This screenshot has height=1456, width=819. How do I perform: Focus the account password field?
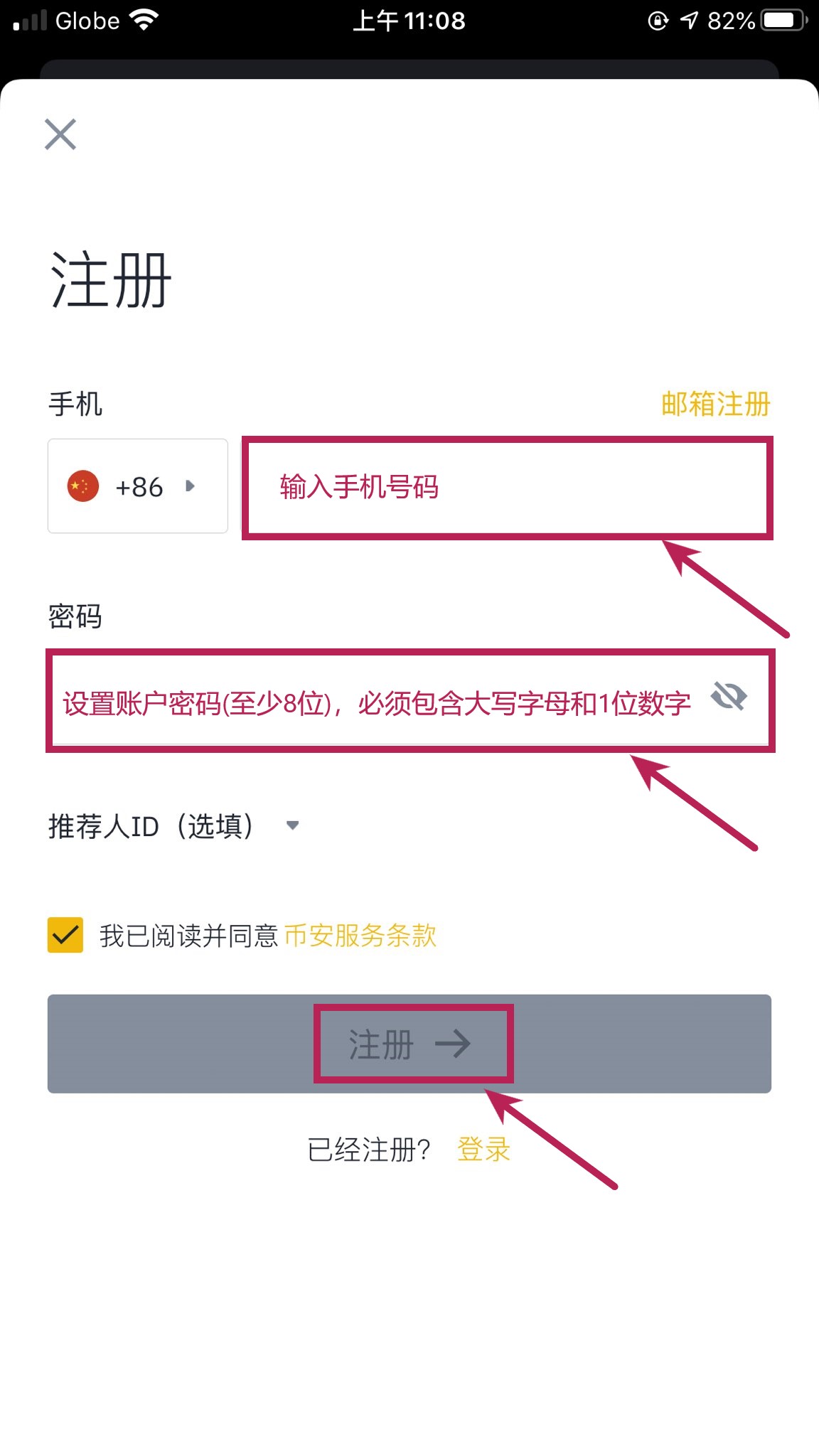click(377, 703)
